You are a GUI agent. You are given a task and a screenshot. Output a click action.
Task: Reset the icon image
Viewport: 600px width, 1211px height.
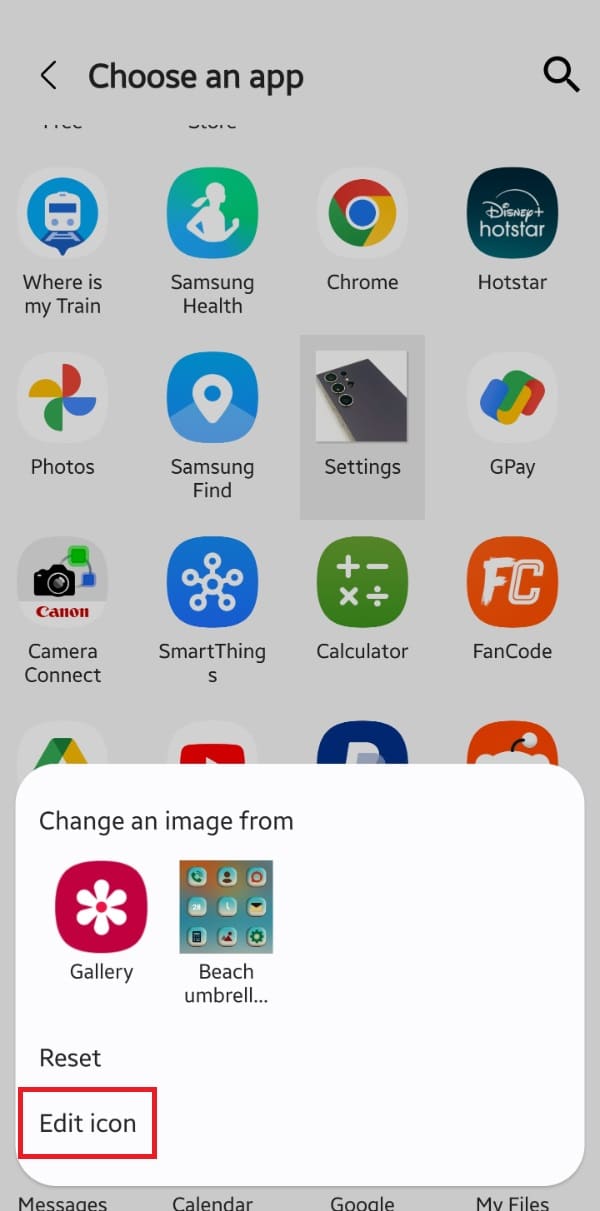(x=70, y=1058)
